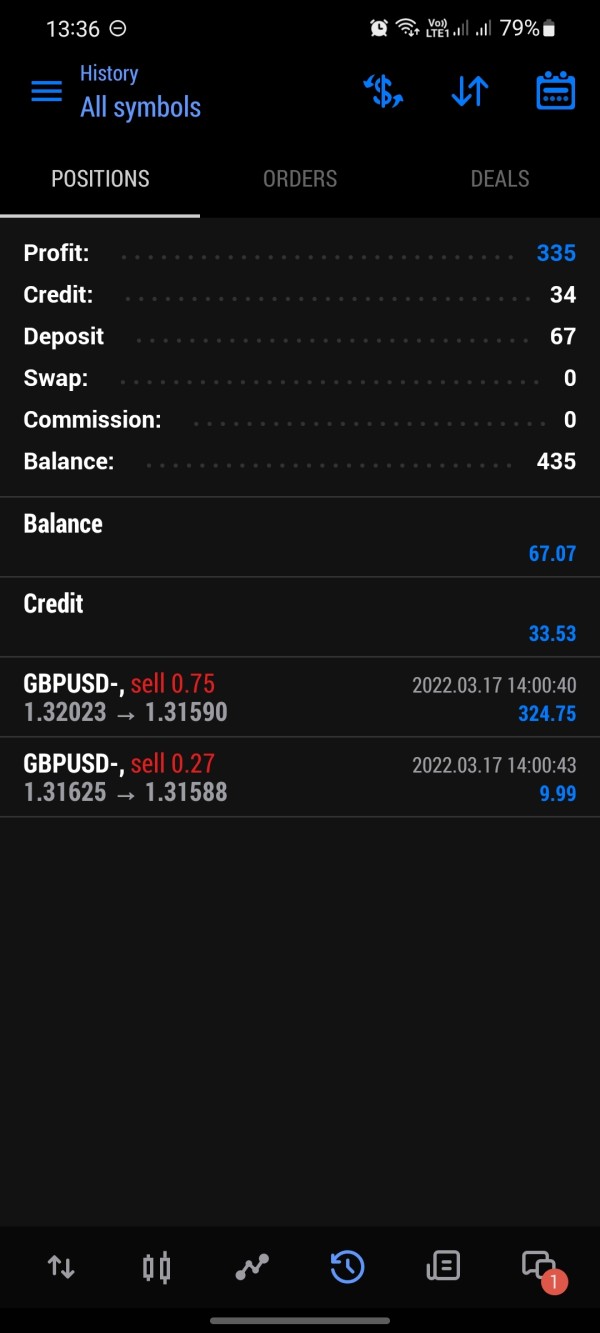This screenshot has width=600, height=1333.
Task: Open the hamburger side menu
Action: tap(46, 92)
